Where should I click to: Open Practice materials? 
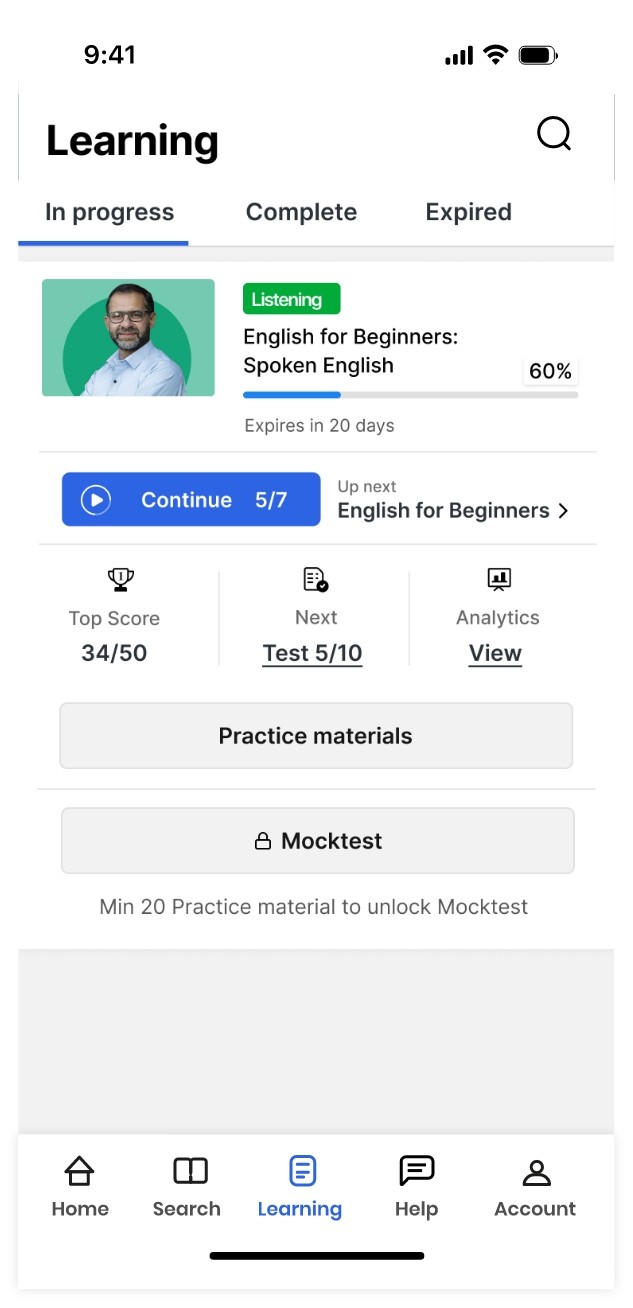(x=316, y=736)
